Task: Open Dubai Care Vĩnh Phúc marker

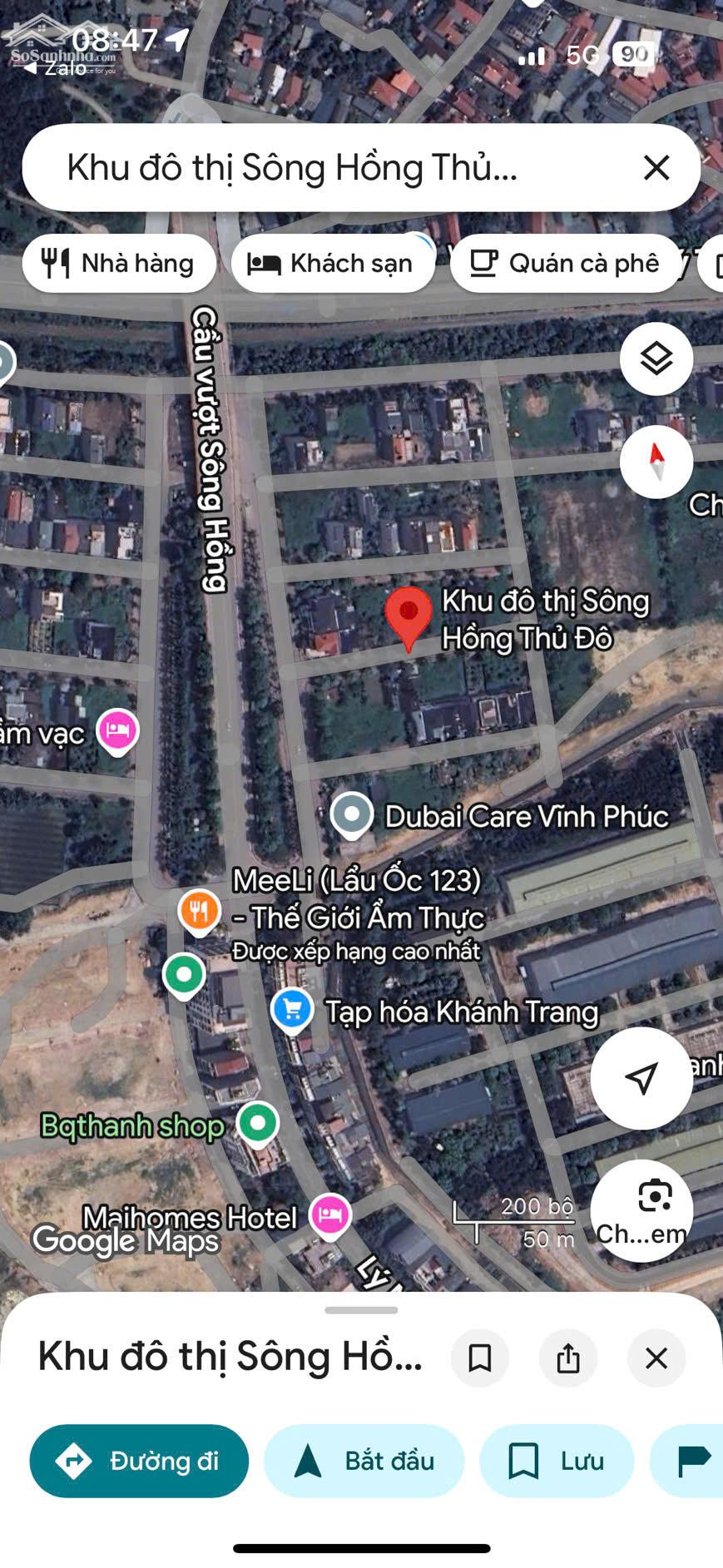Action: point(352,814)
